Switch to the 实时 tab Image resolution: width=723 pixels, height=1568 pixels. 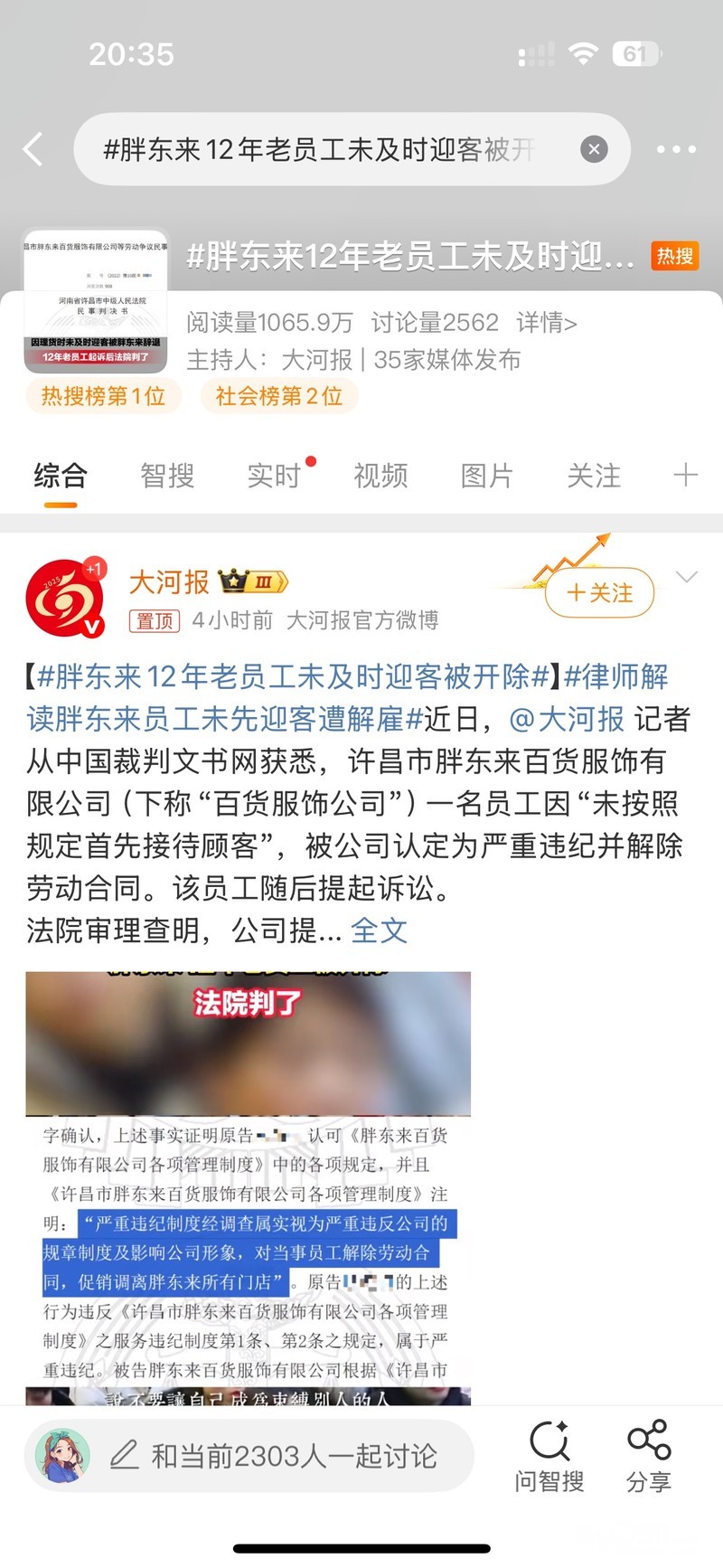pos(274,476)
